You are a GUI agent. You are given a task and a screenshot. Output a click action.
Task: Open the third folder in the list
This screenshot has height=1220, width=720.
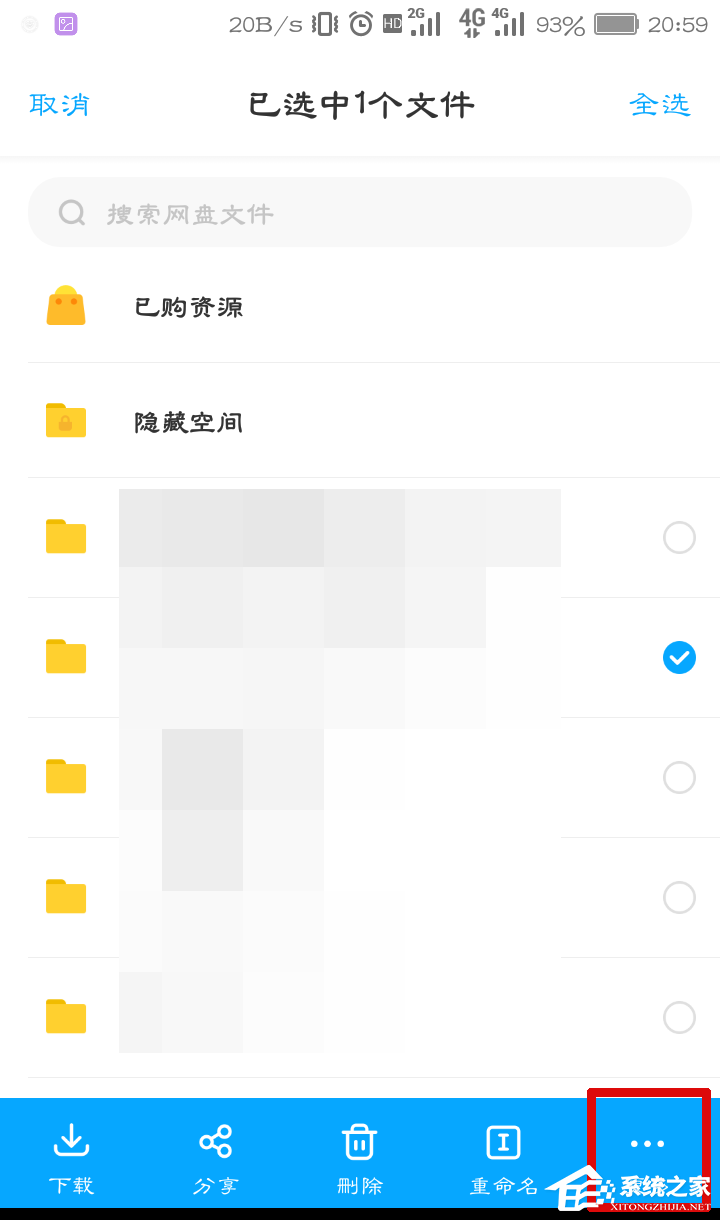[x=65, y=777]
